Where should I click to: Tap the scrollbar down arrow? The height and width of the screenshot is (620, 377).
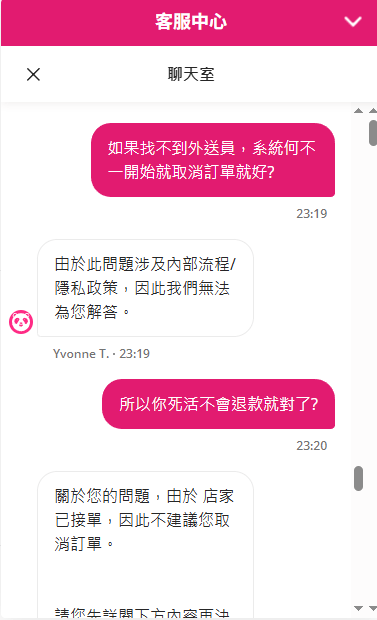click(x=358, y=608)
